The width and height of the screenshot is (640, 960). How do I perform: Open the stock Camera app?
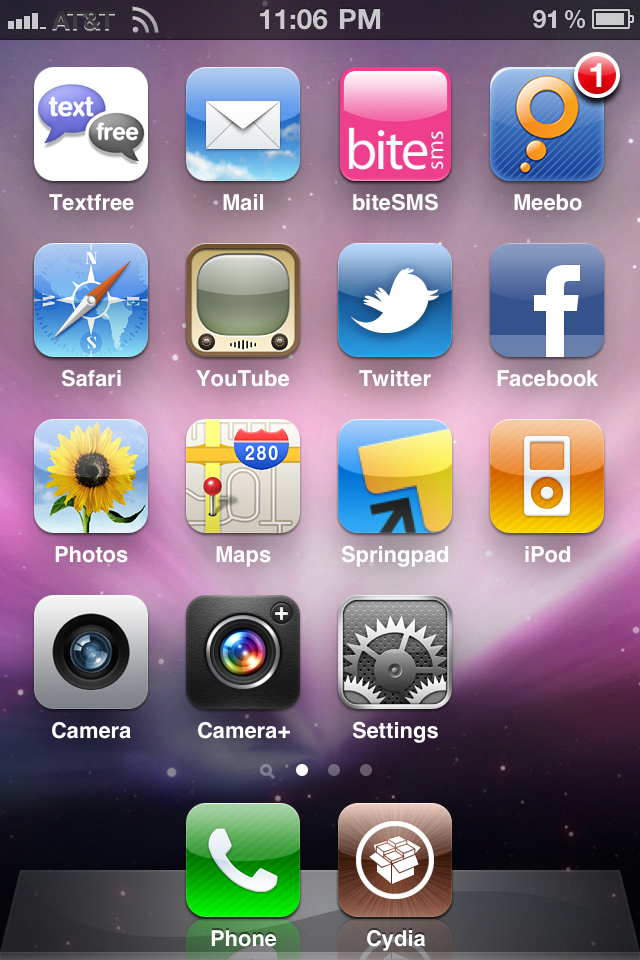pyautogui.click(x=91, y=652)
